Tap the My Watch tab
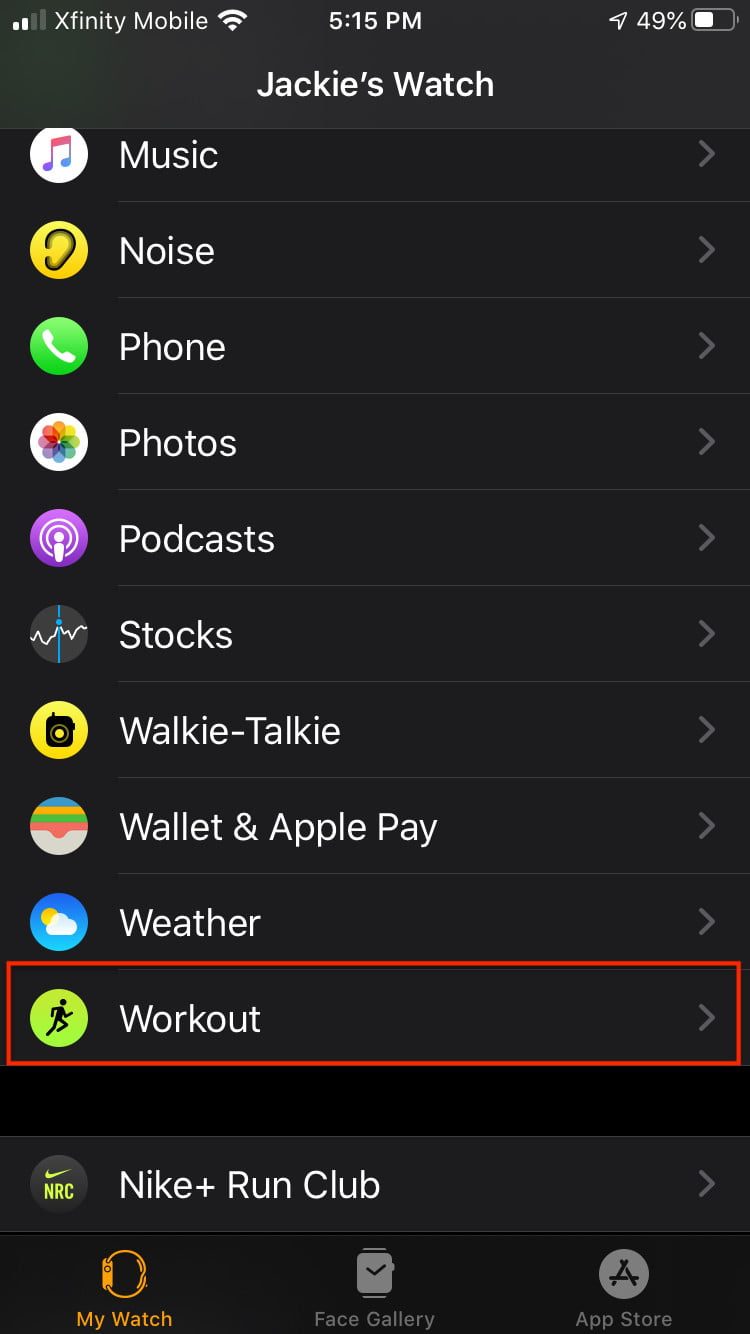 [x=124, y=1288]
